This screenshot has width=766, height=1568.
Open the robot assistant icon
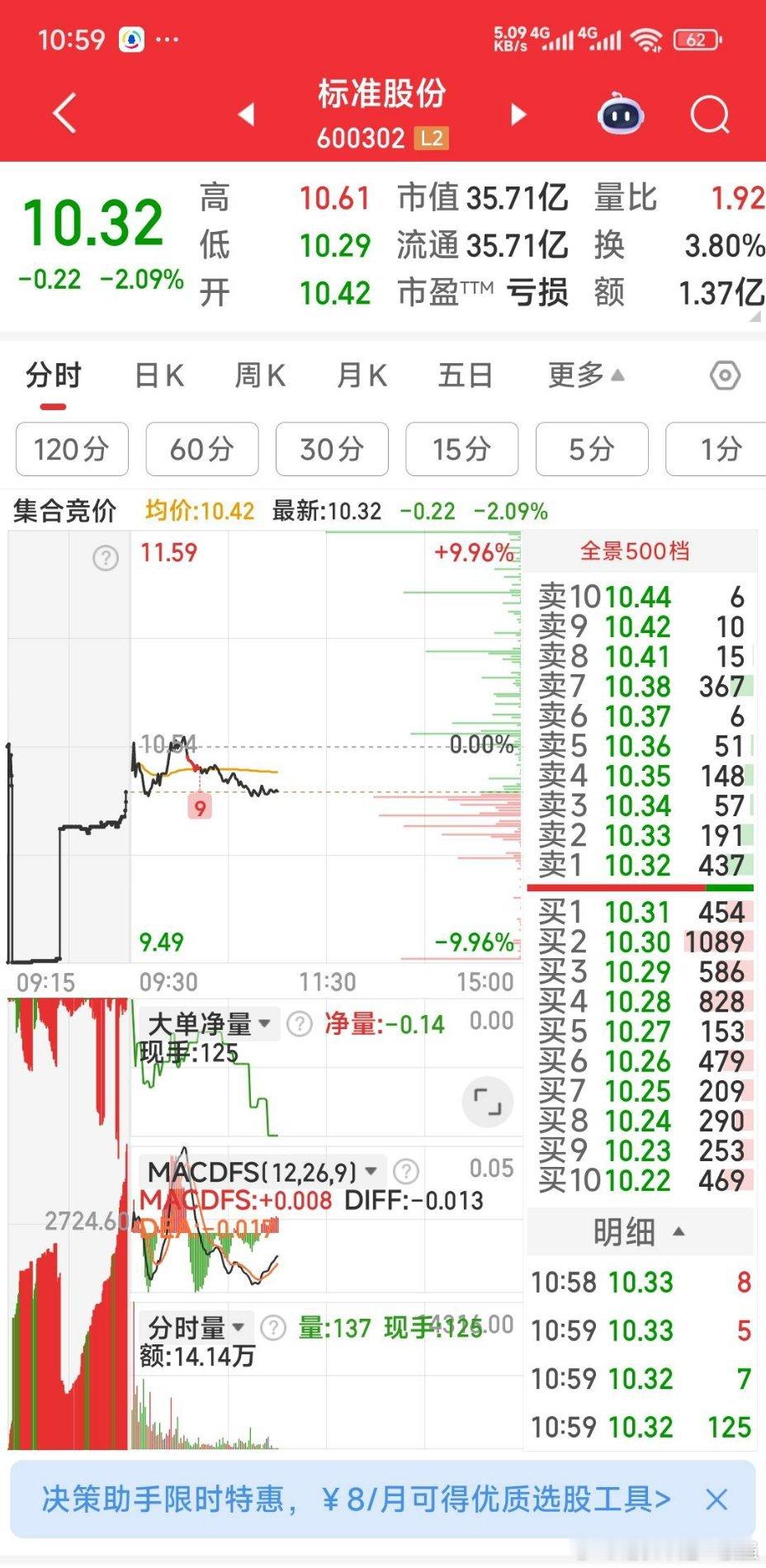point(621,114)
